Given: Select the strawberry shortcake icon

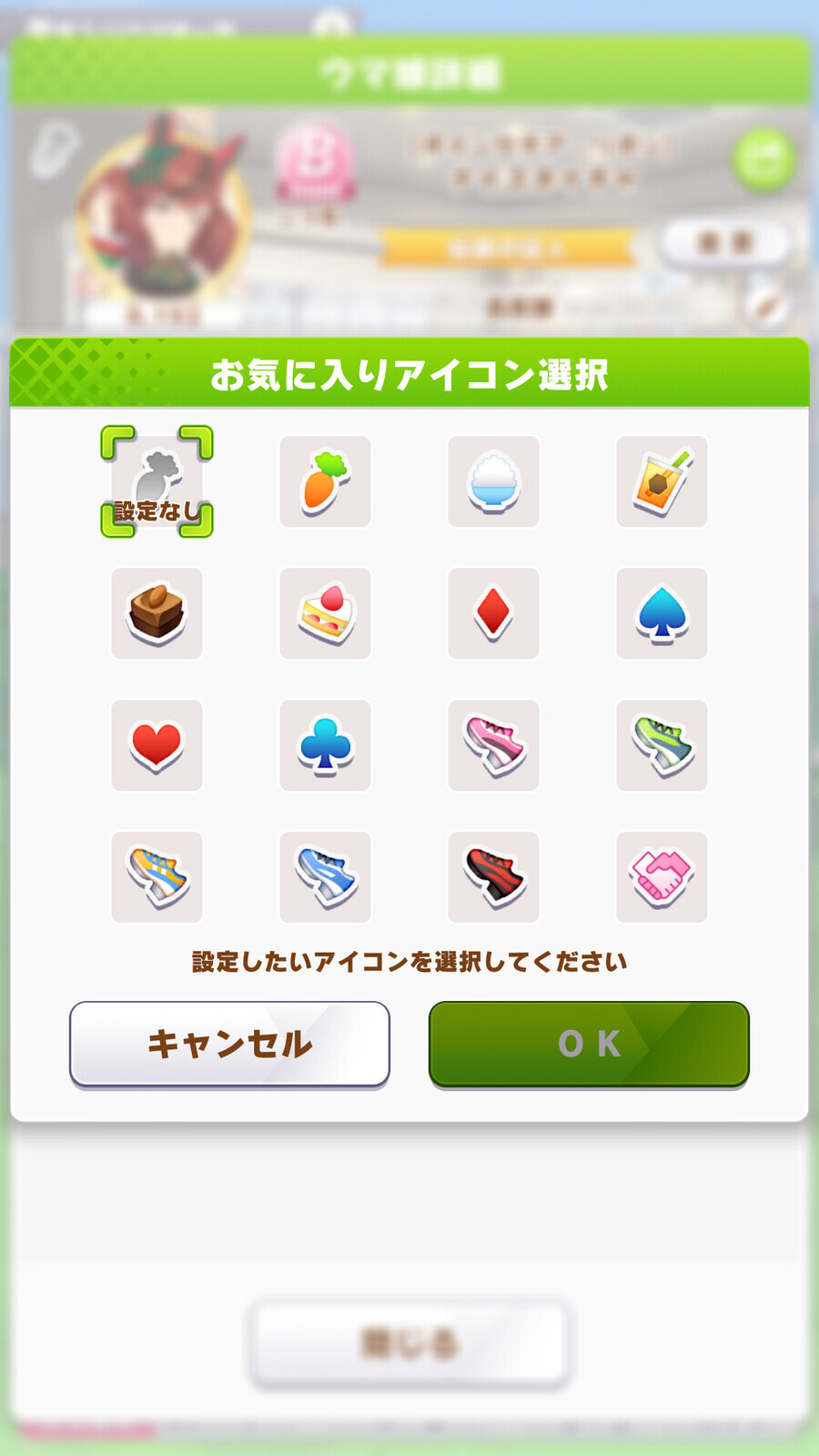Looking at the screenshot, I should [x=325, y=613].
